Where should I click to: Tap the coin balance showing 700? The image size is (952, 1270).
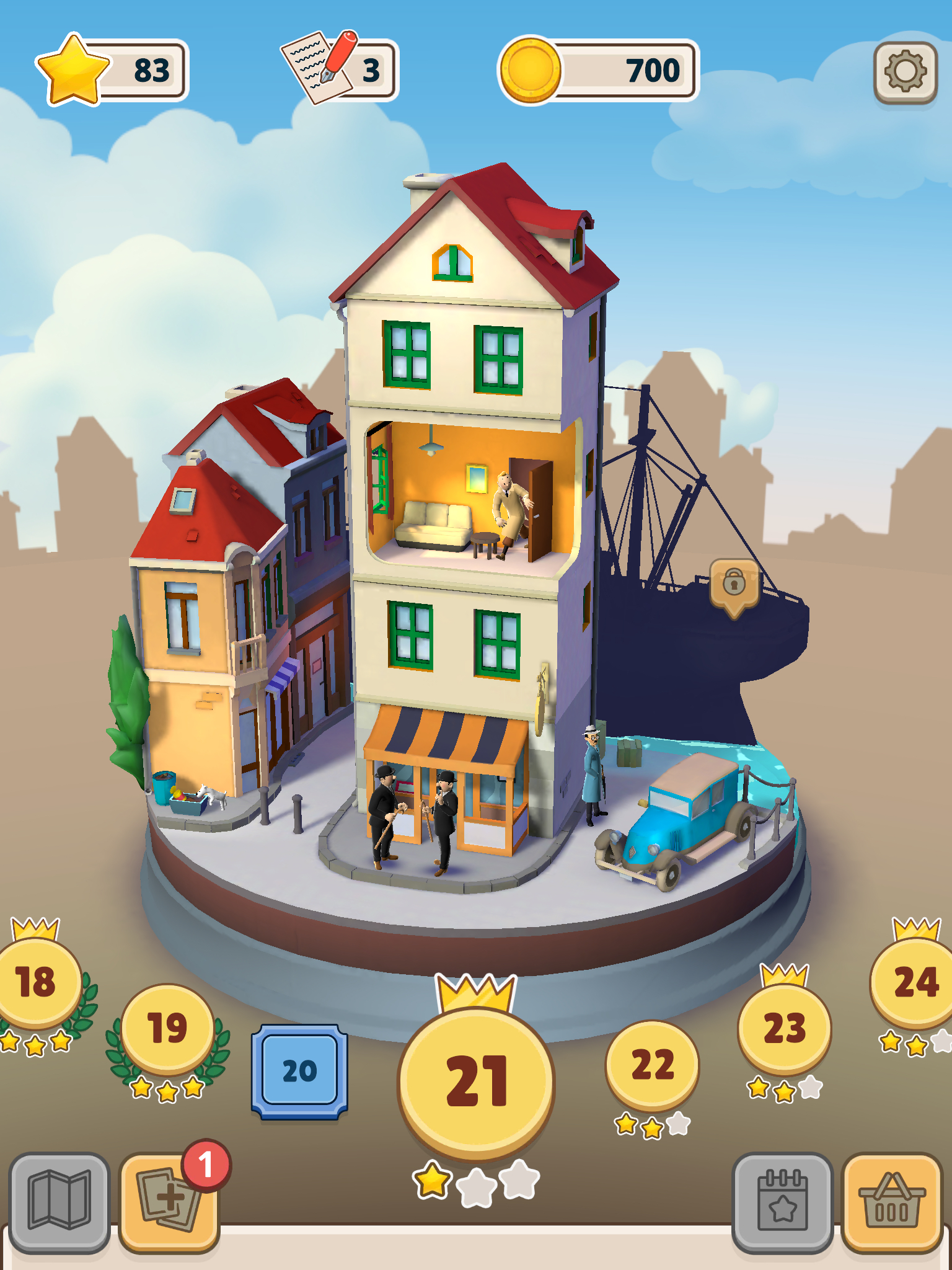point(598,70)
